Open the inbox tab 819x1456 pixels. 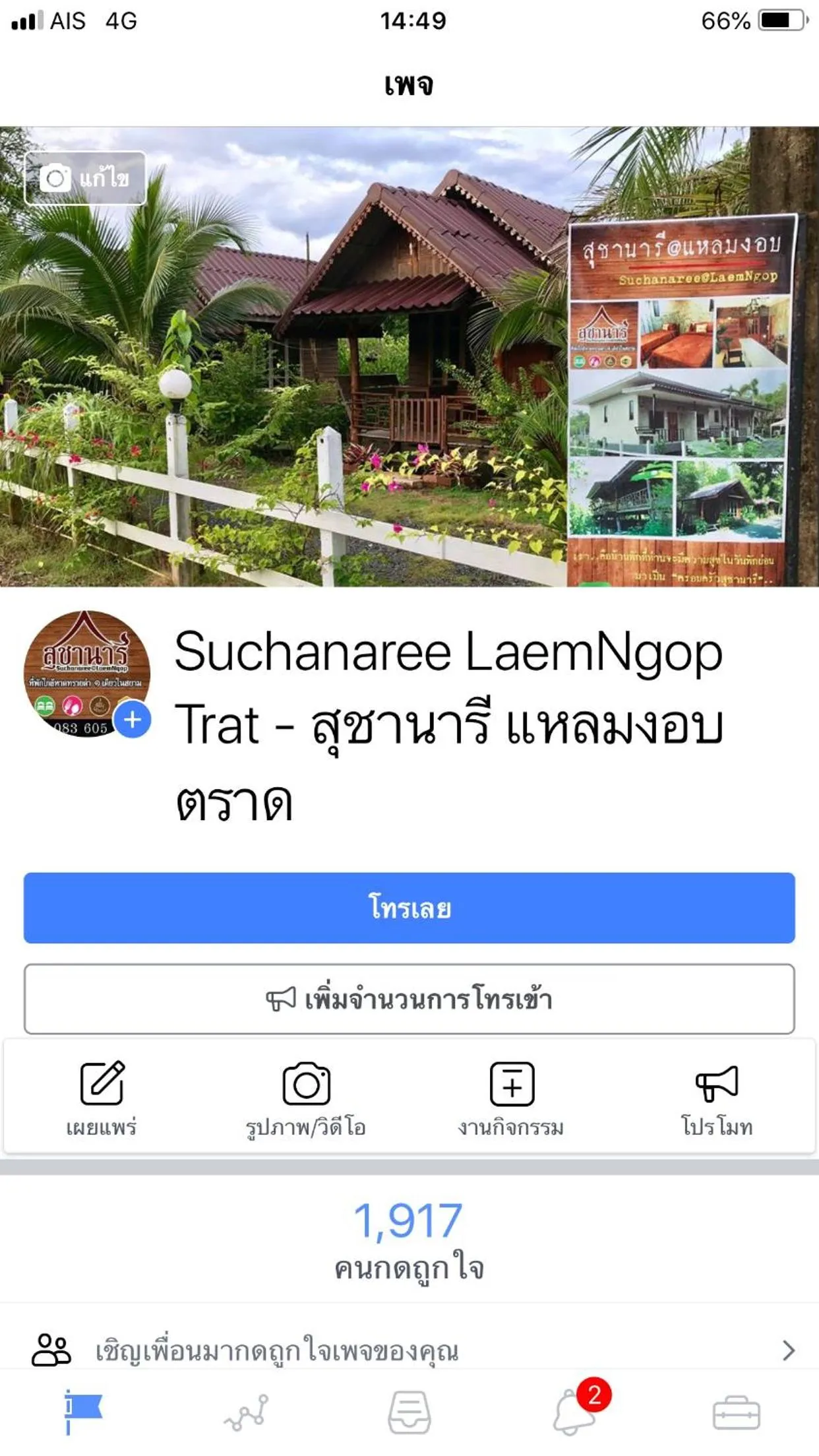[x=409, y=1412]
